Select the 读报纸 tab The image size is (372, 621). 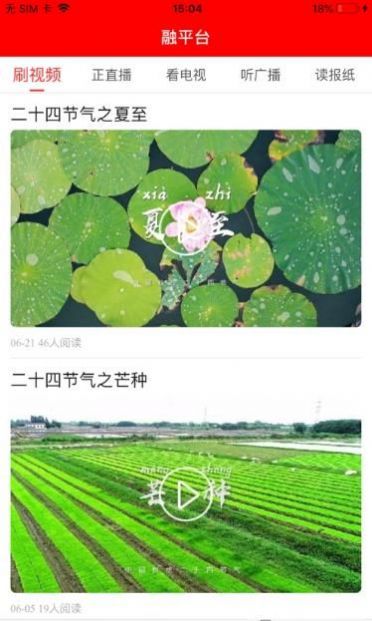335,75
